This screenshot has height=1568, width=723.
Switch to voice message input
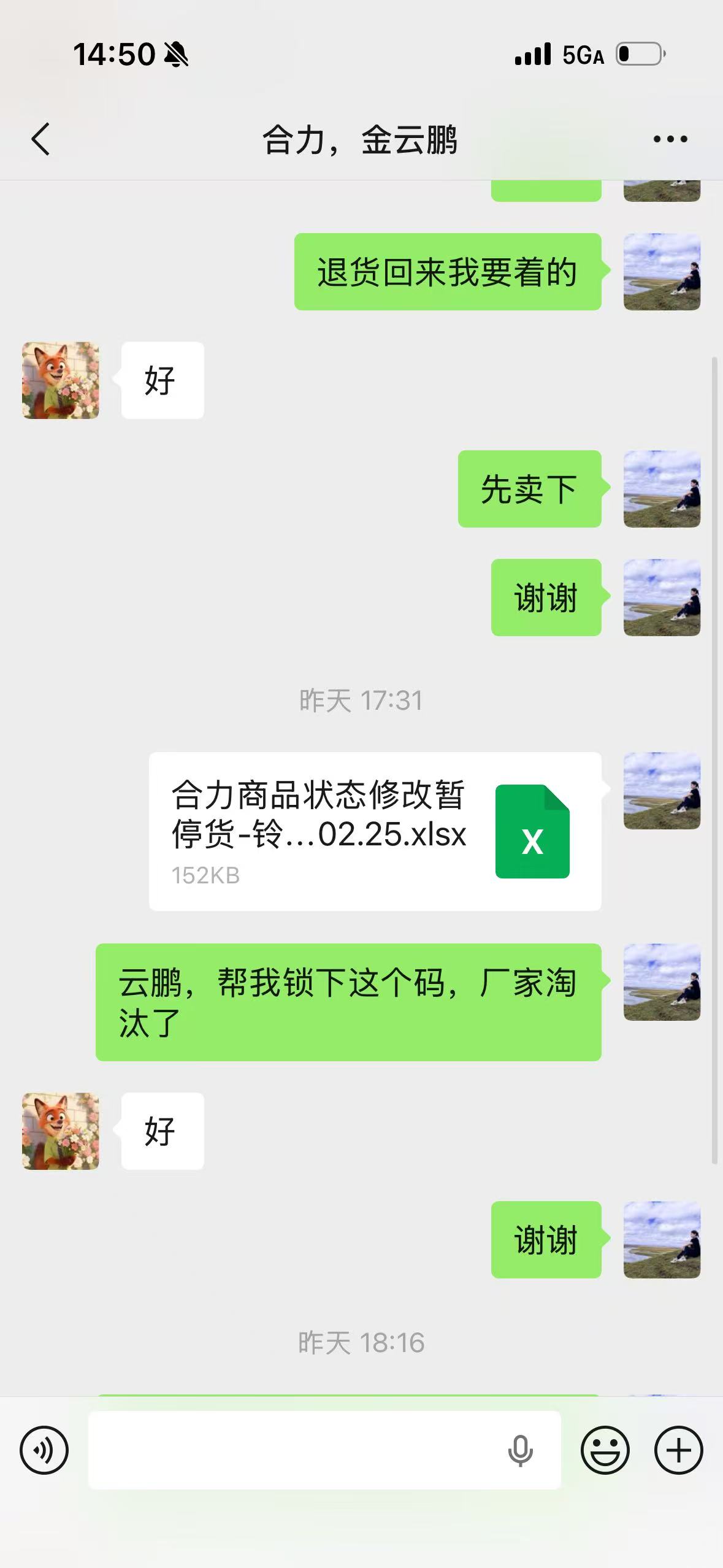(44, 1450)
